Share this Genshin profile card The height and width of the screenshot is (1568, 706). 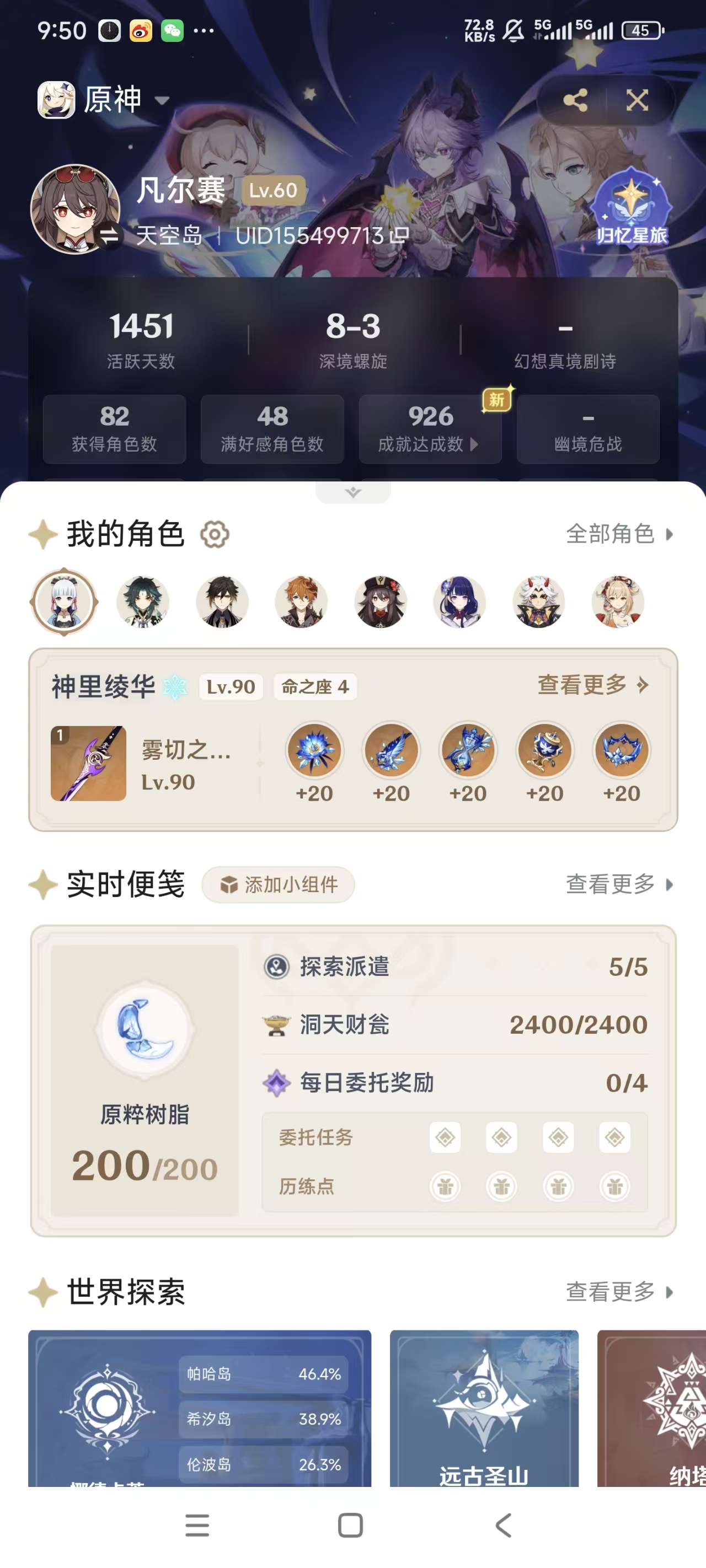(x=574, y=100)
